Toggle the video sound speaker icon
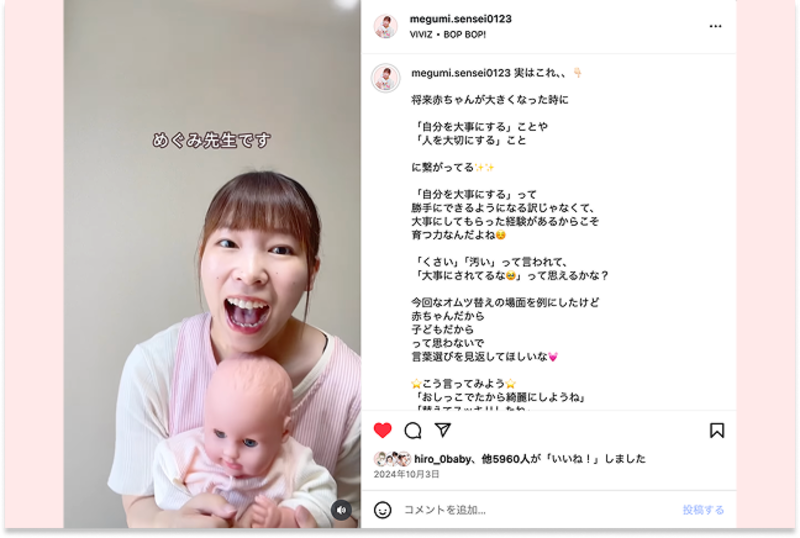 [x=342, y=510]
